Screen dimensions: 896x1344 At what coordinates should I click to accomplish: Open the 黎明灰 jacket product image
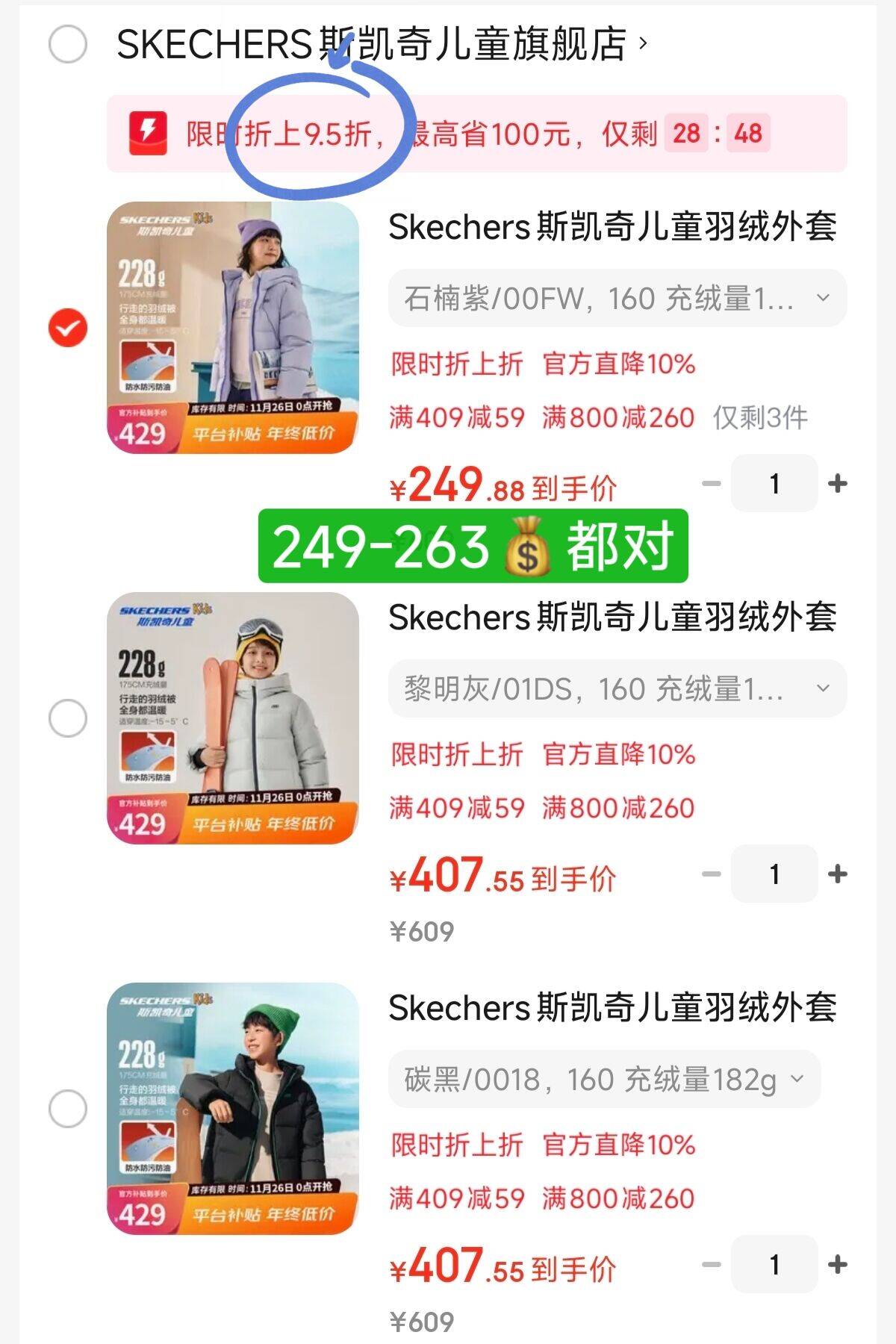[233, 718]
